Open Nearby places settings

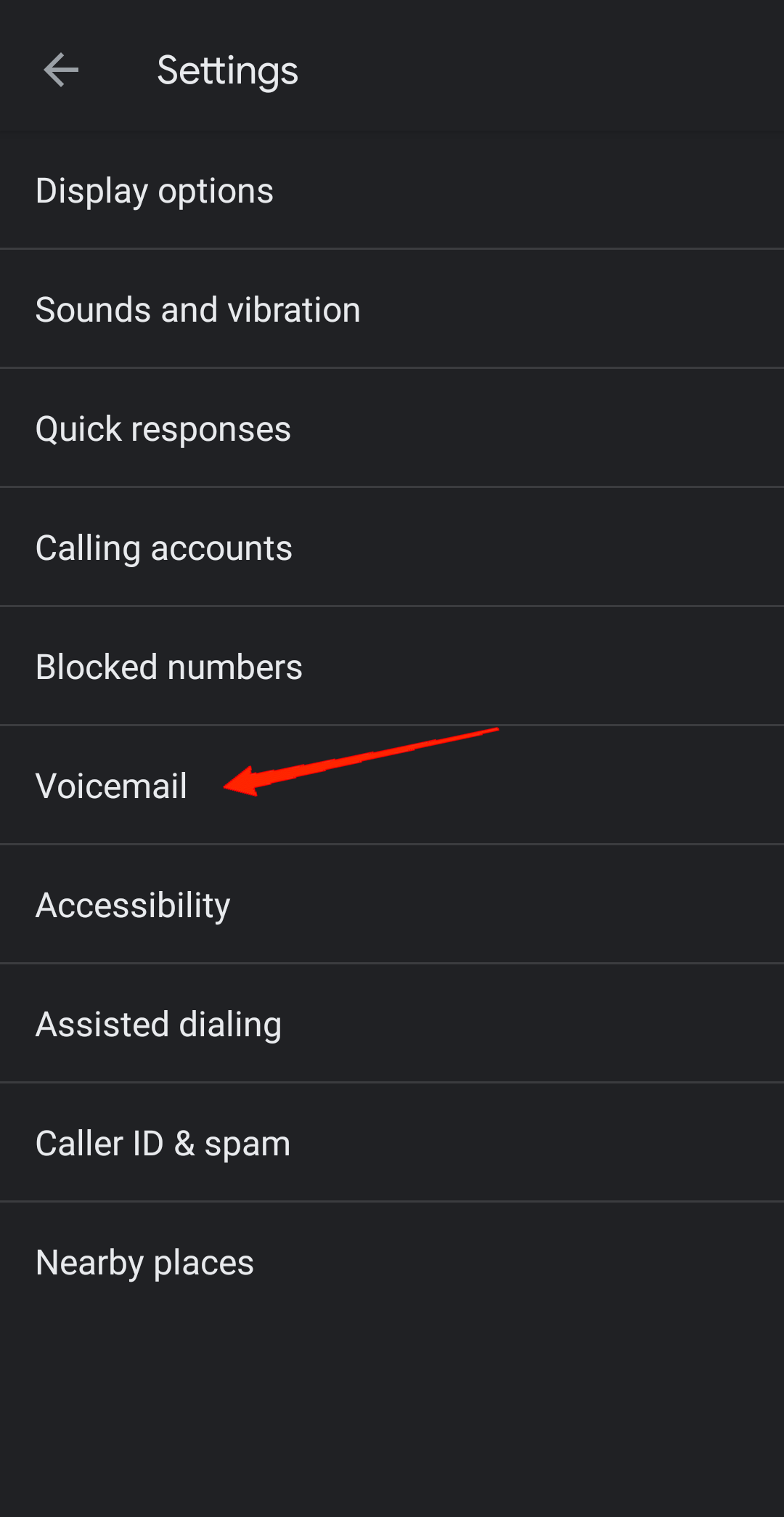[144, 1261]
